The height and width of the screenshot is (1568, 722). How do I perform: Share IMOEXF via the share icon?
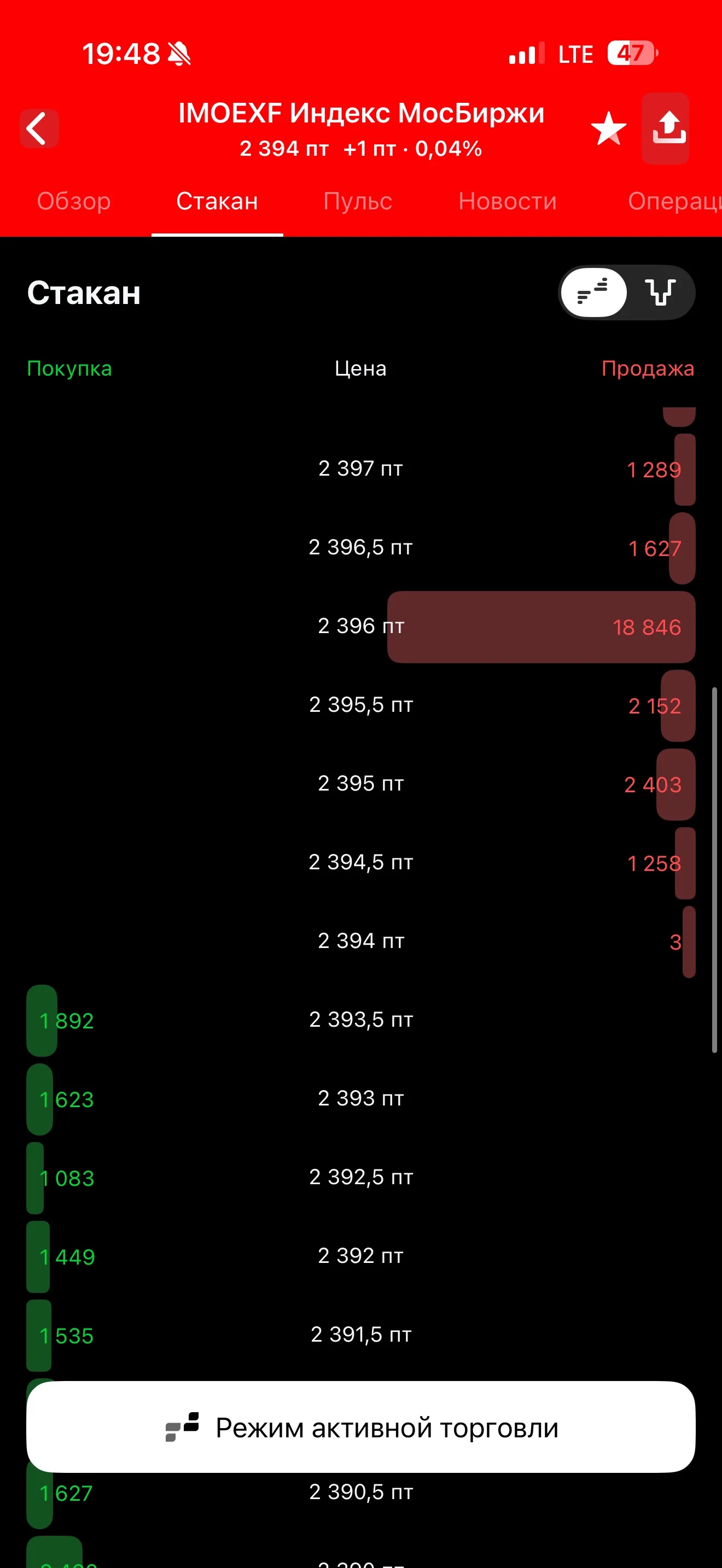665,128
